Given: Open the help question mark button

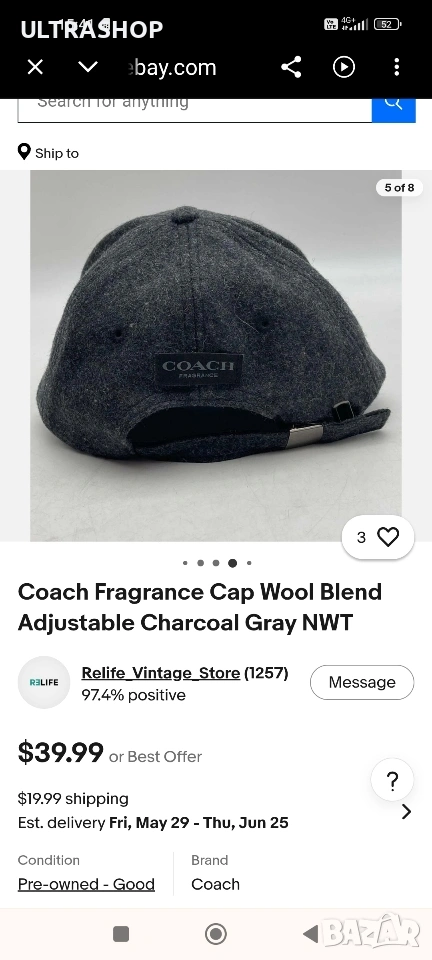Looking at the screenshot, I should [392, 779].
